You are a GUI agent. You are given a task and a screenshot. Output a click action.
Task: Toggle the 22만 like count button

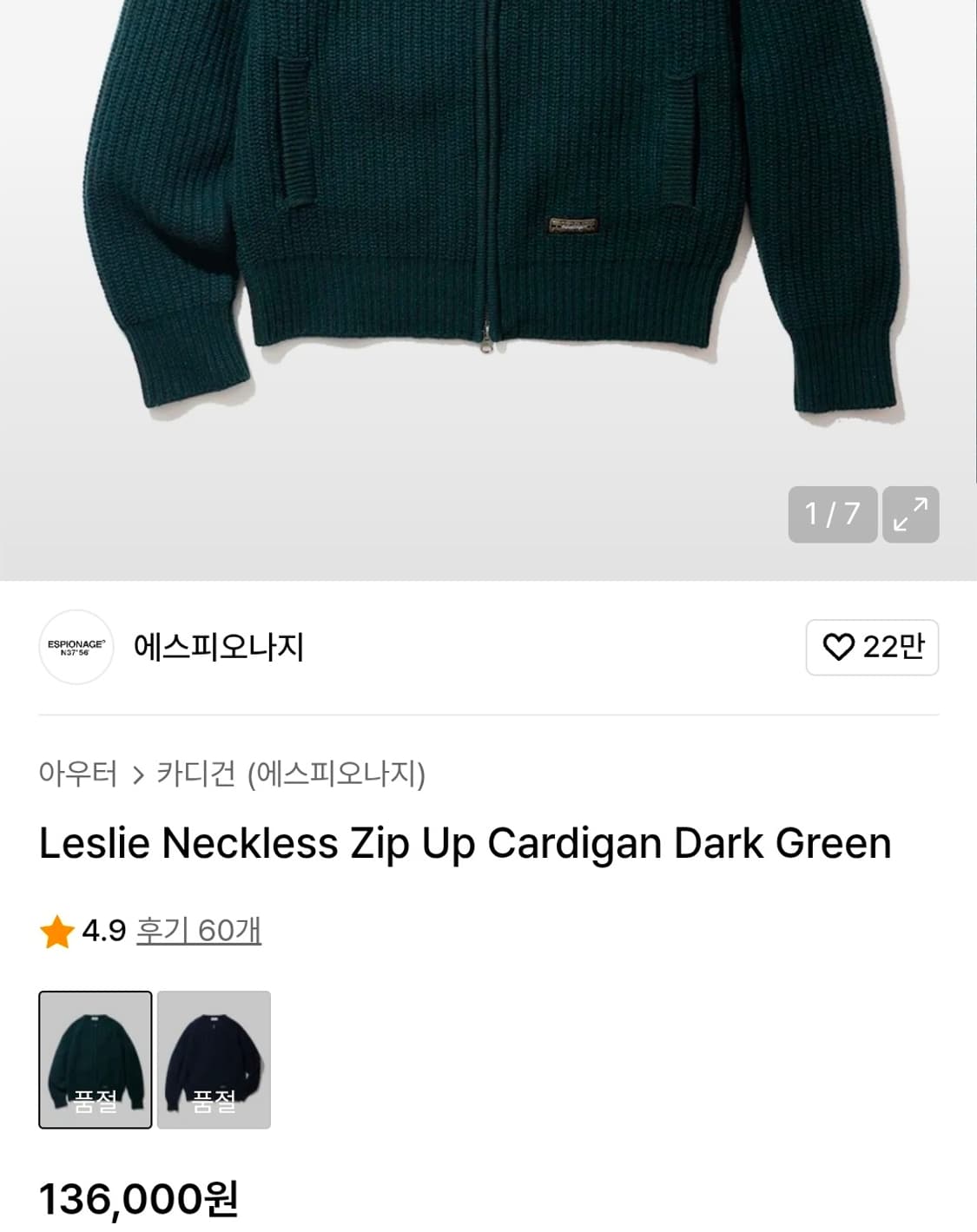872,648
